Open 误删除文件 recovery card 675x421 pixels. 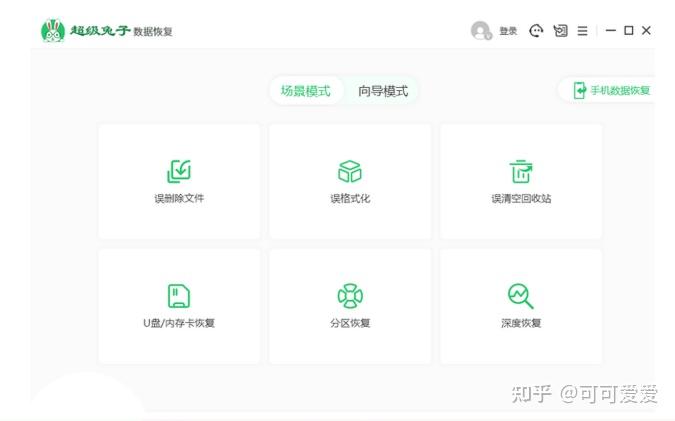click(x=179, y=181)
